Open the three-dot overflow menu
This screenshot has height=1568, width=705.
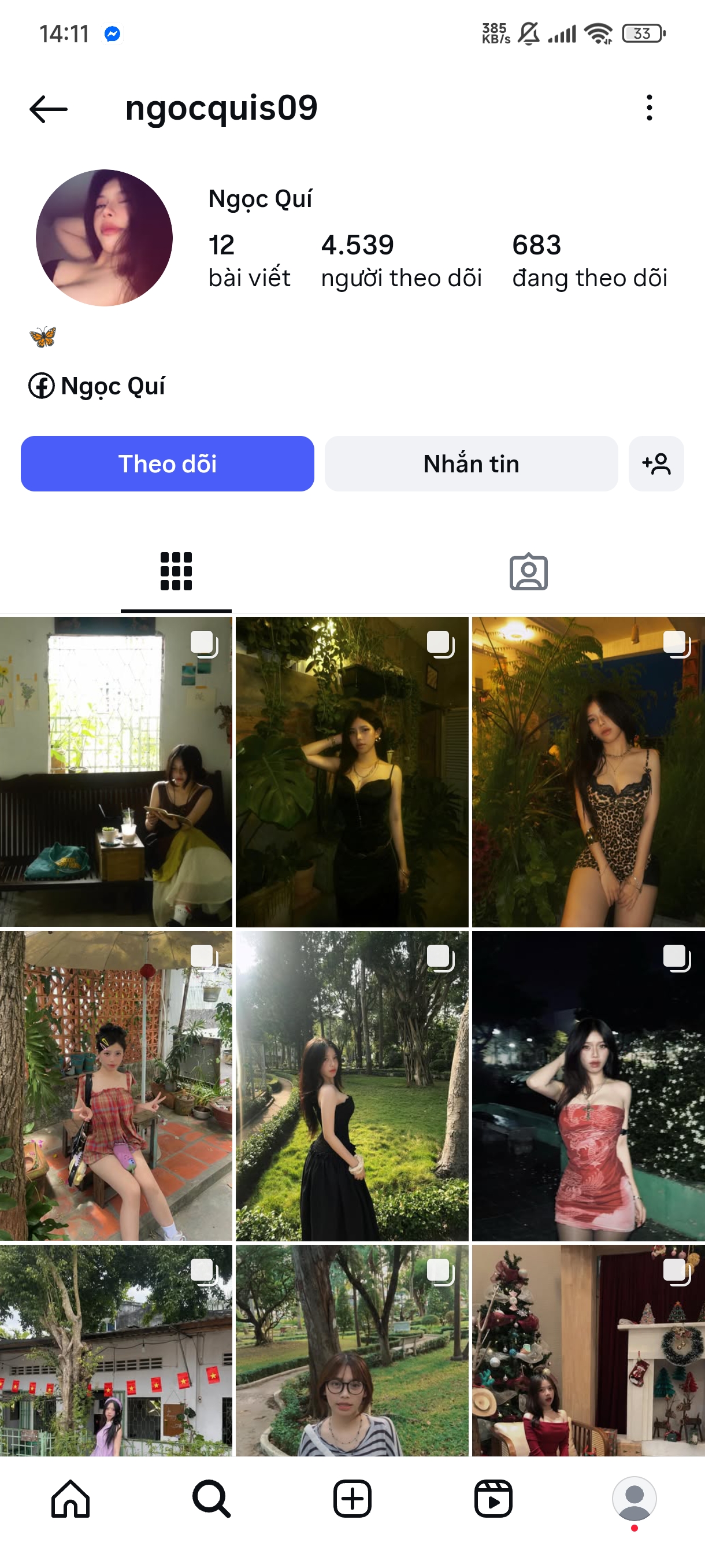[x=649, y=108]
